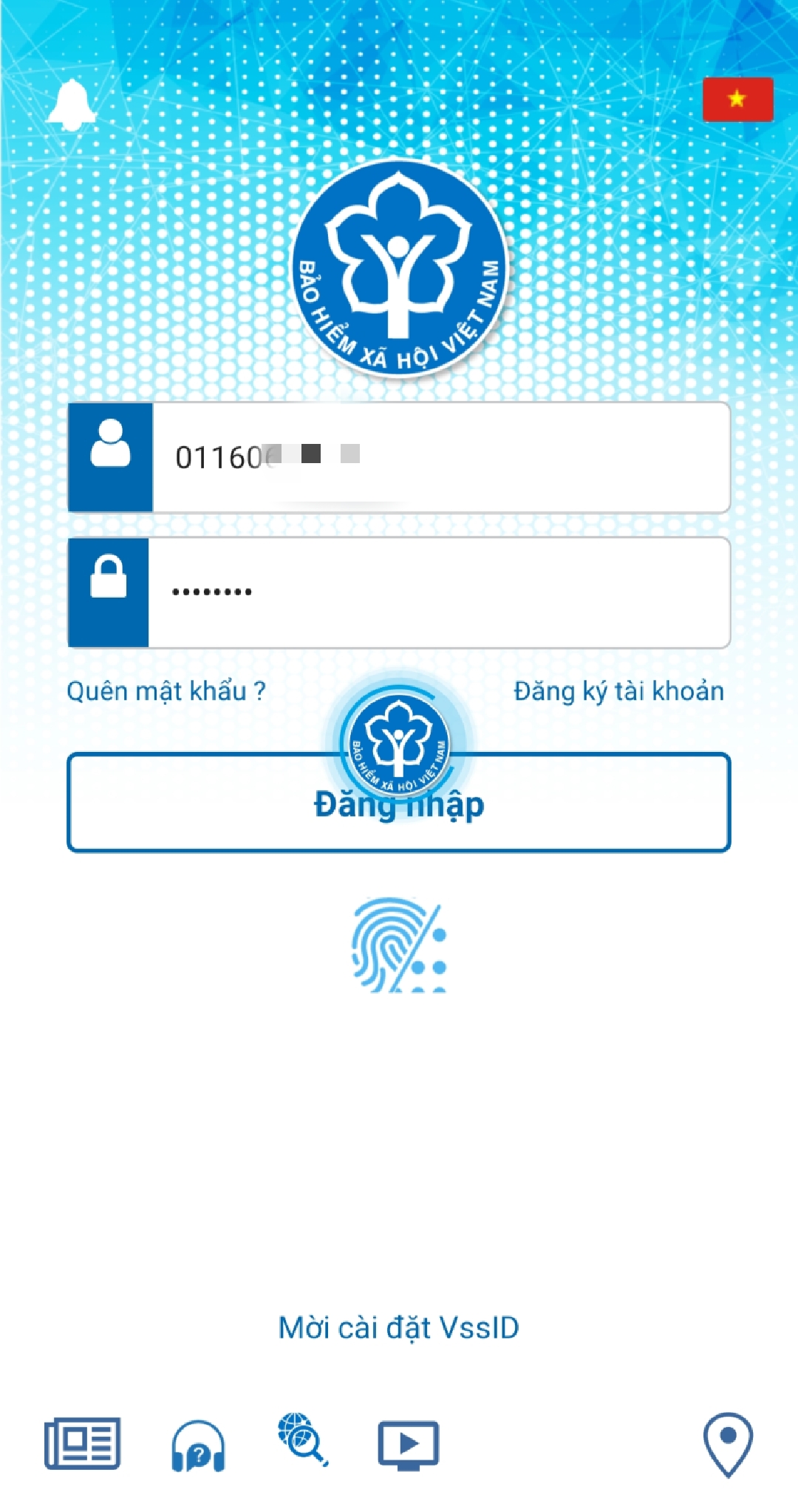Screen dimensions: 798x1512
Task: Open the news icon
Action: click(82, 1443)
